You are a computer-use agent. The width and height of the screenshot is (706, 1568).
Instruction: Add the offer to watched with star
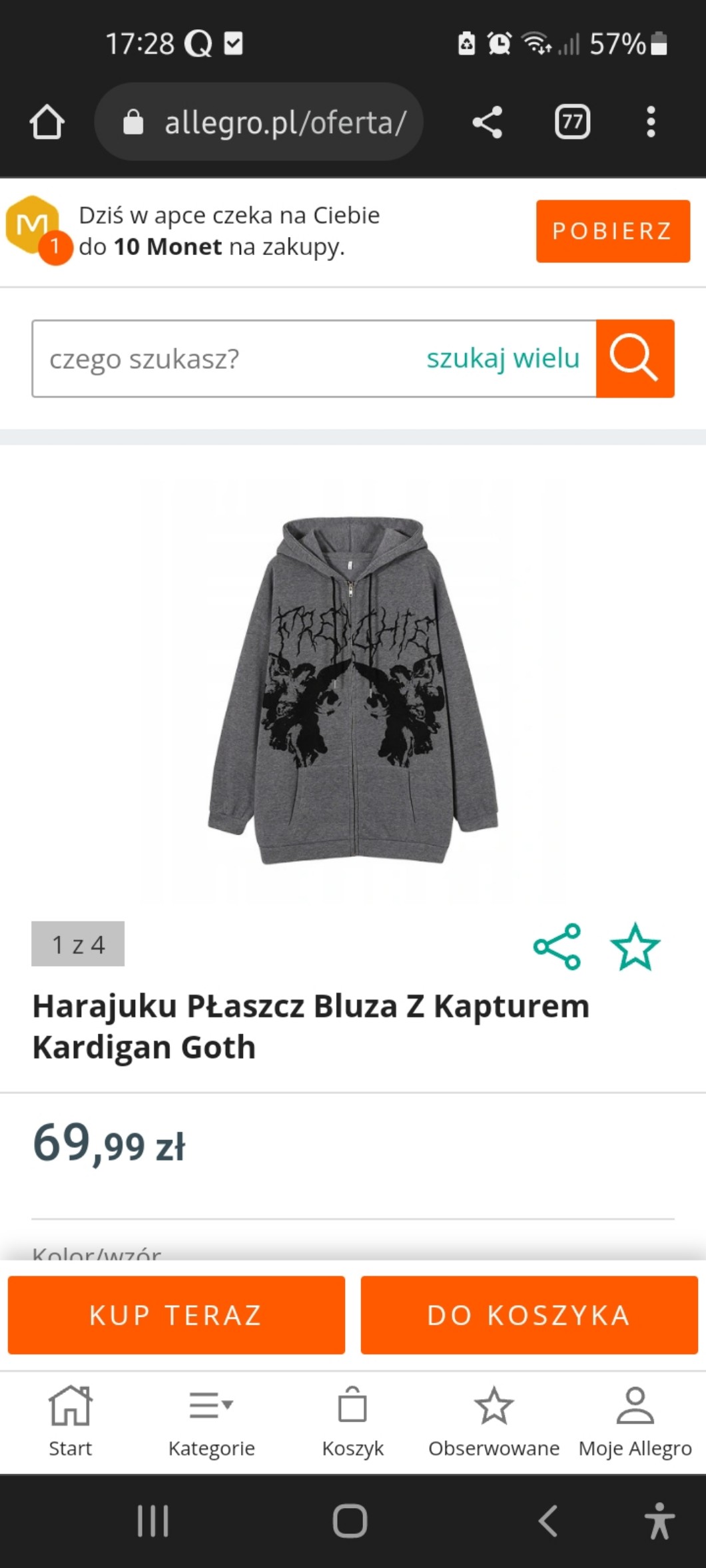point(635,946)
